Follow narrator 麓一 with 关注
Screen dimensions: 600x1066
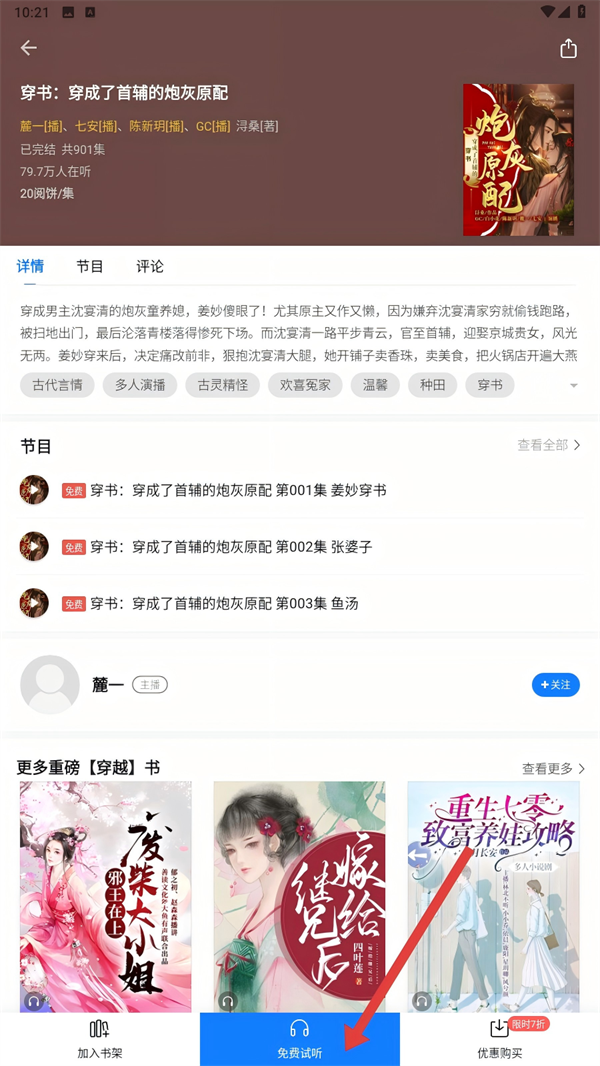click(555, 685)
